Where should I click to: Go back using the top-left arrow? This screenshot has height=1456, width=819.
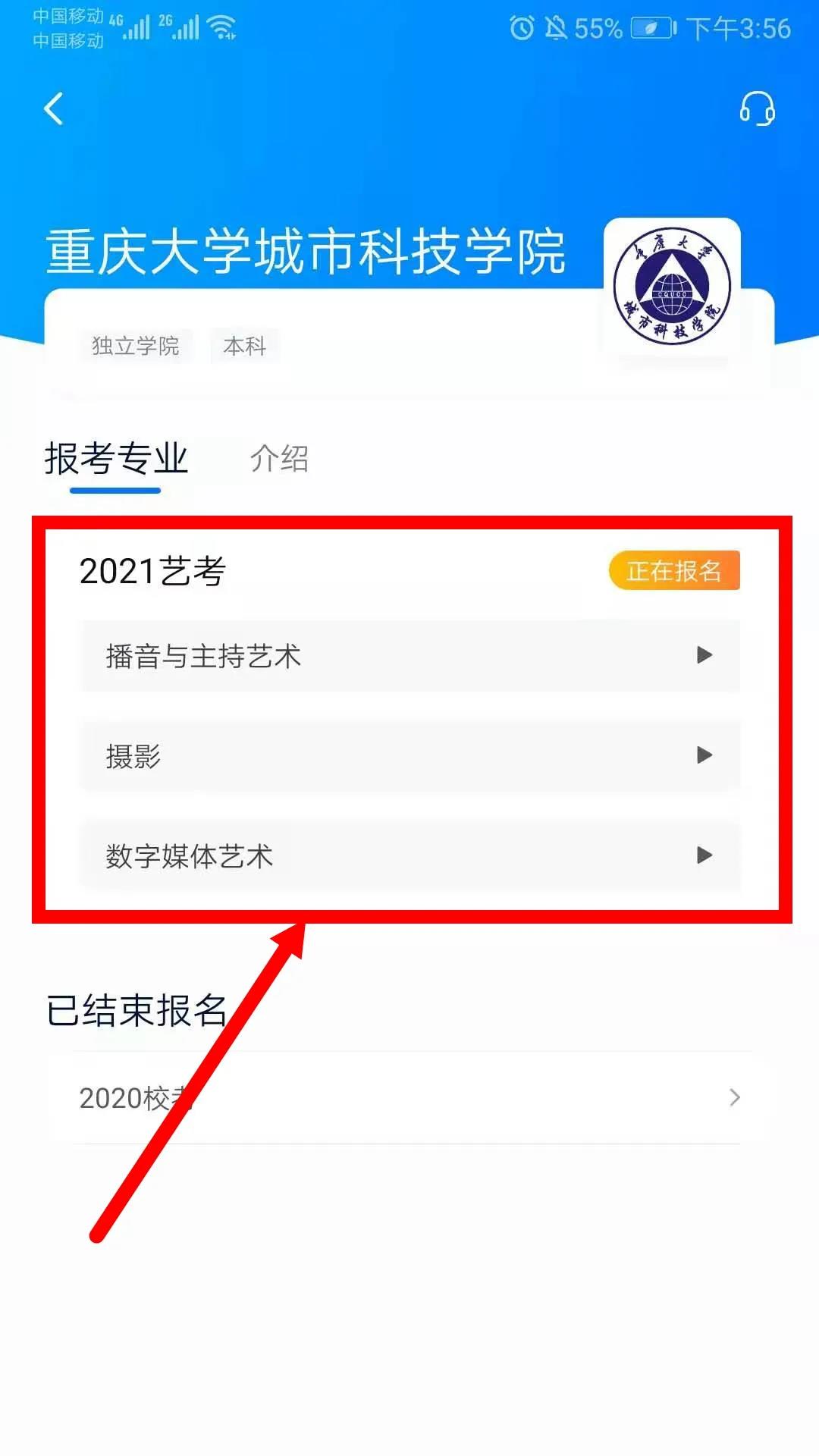pos(53,108)
